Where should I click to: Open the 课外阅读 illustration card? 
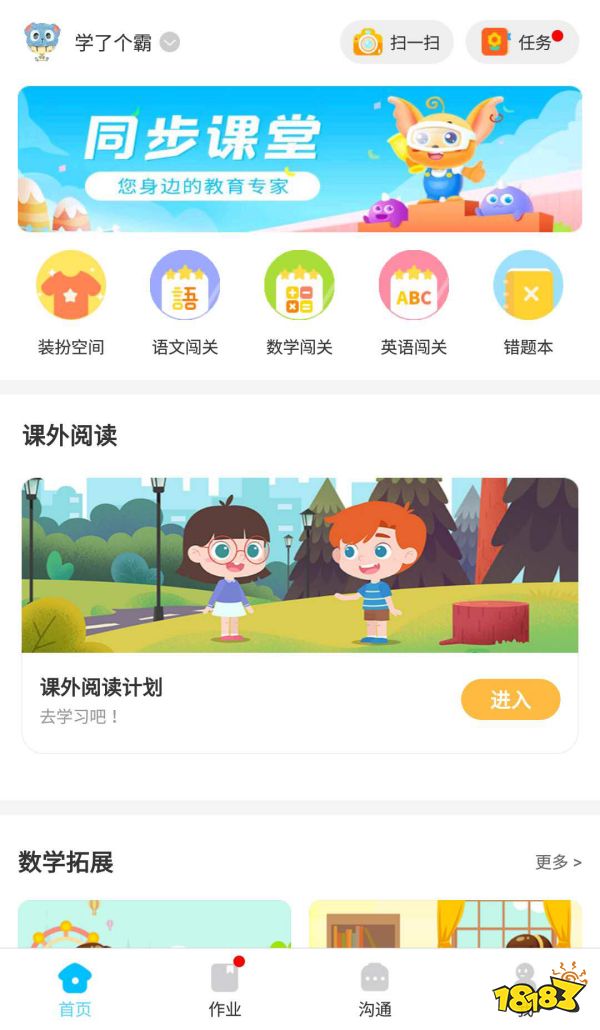[300, 565]
